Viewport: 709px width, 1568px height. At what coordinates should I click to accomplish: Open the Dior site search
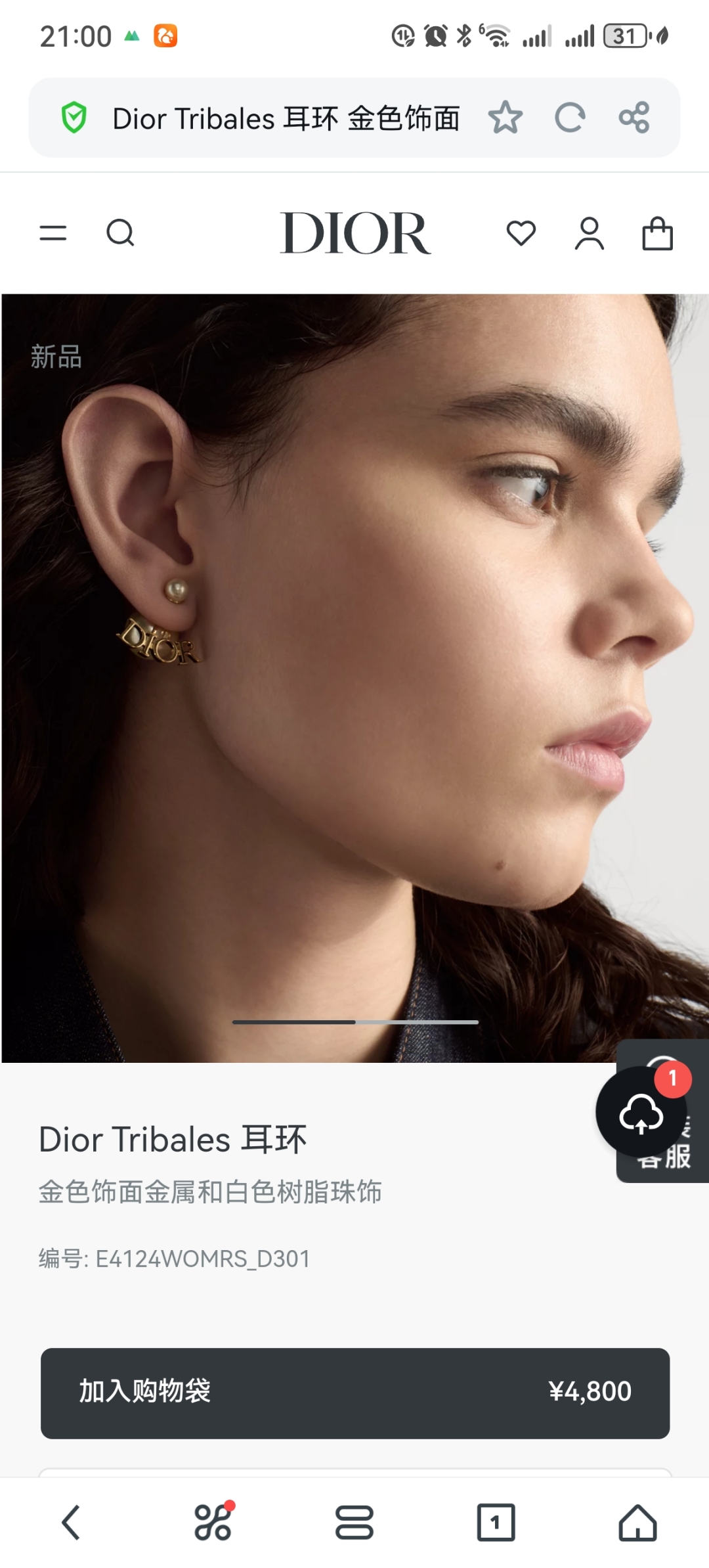click(x=120, y=233)
